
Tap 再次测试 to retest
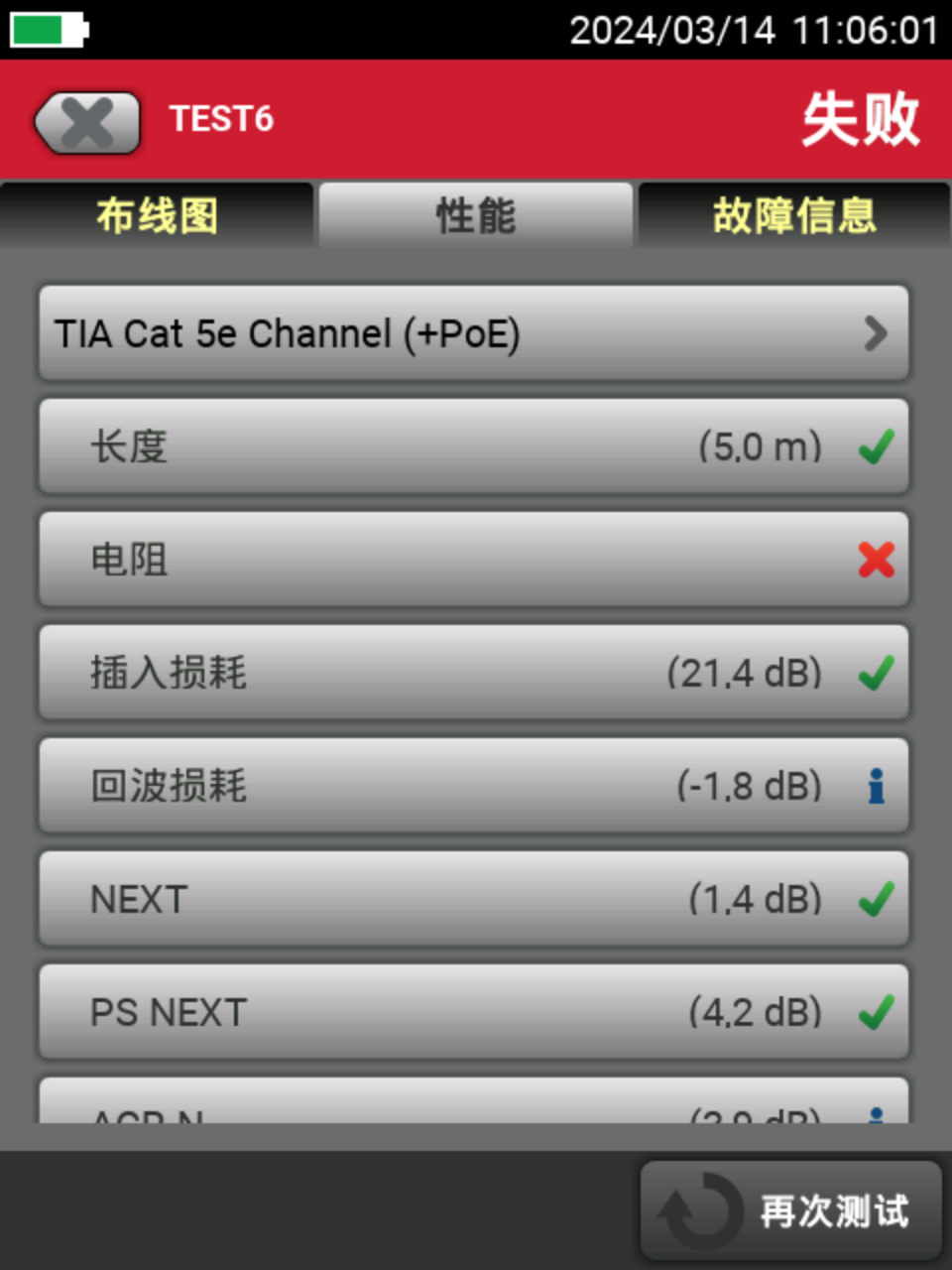[x=791, y=1210]
